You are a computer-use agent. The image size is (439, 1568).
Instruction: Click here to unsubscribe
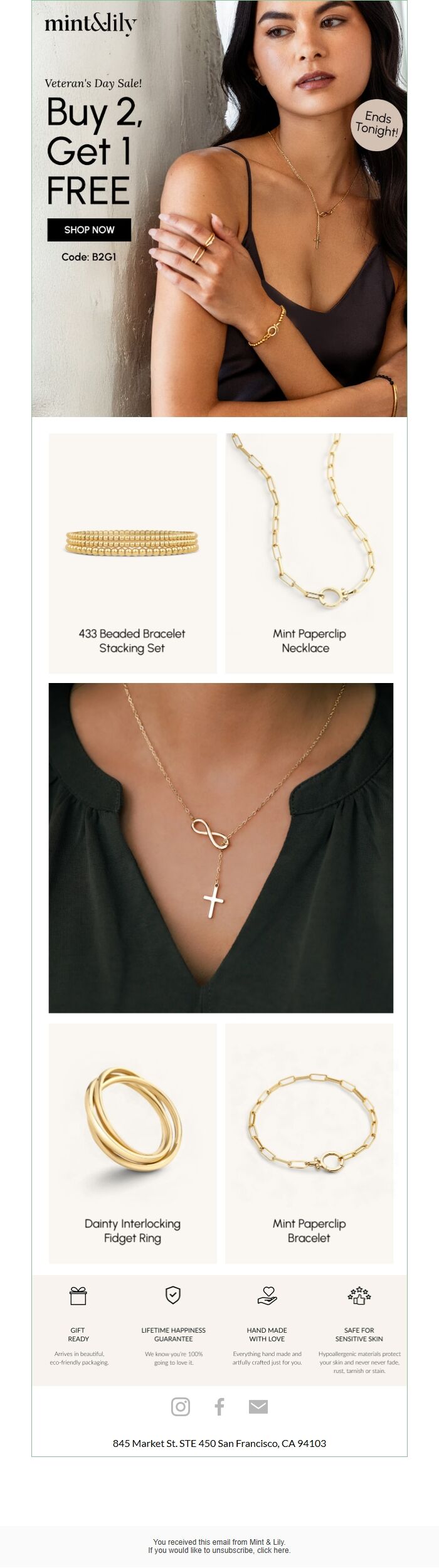tap(273, 1550)
